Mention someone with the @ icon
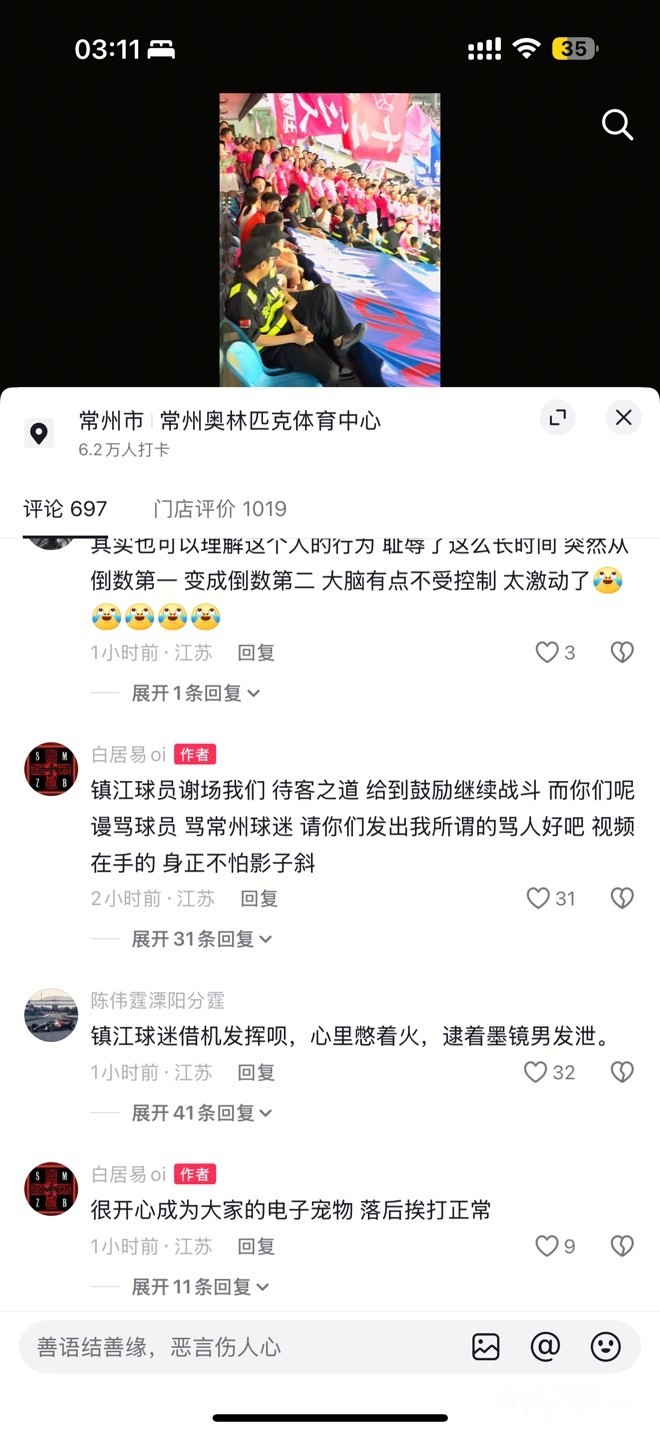The width and height of the screenshot is (660, 1434). tap(545, 1347)
